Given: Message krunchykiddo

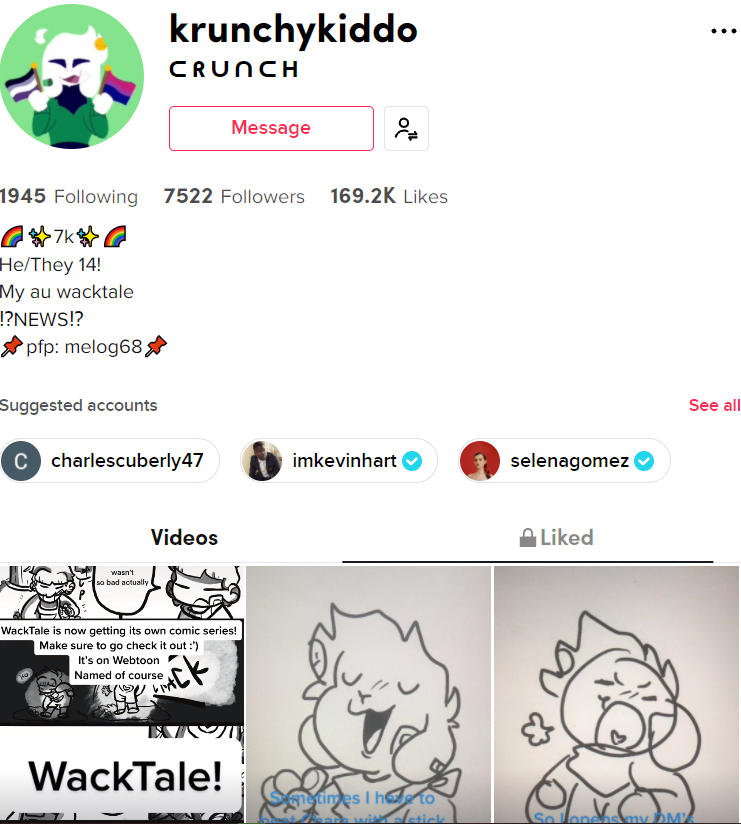Looking at the screenshot, I should click(271, 128).
